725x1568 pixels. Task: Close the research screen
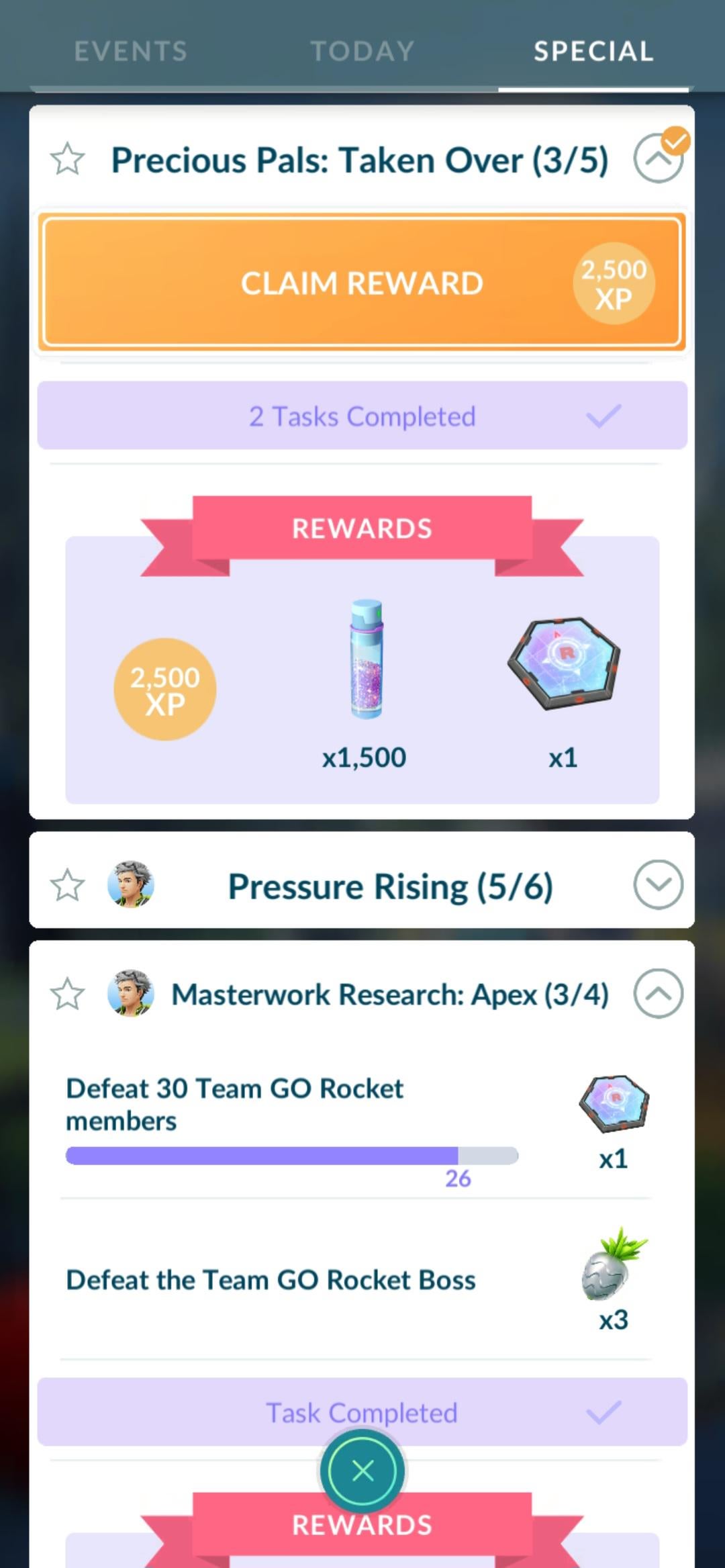point(362,1471)
